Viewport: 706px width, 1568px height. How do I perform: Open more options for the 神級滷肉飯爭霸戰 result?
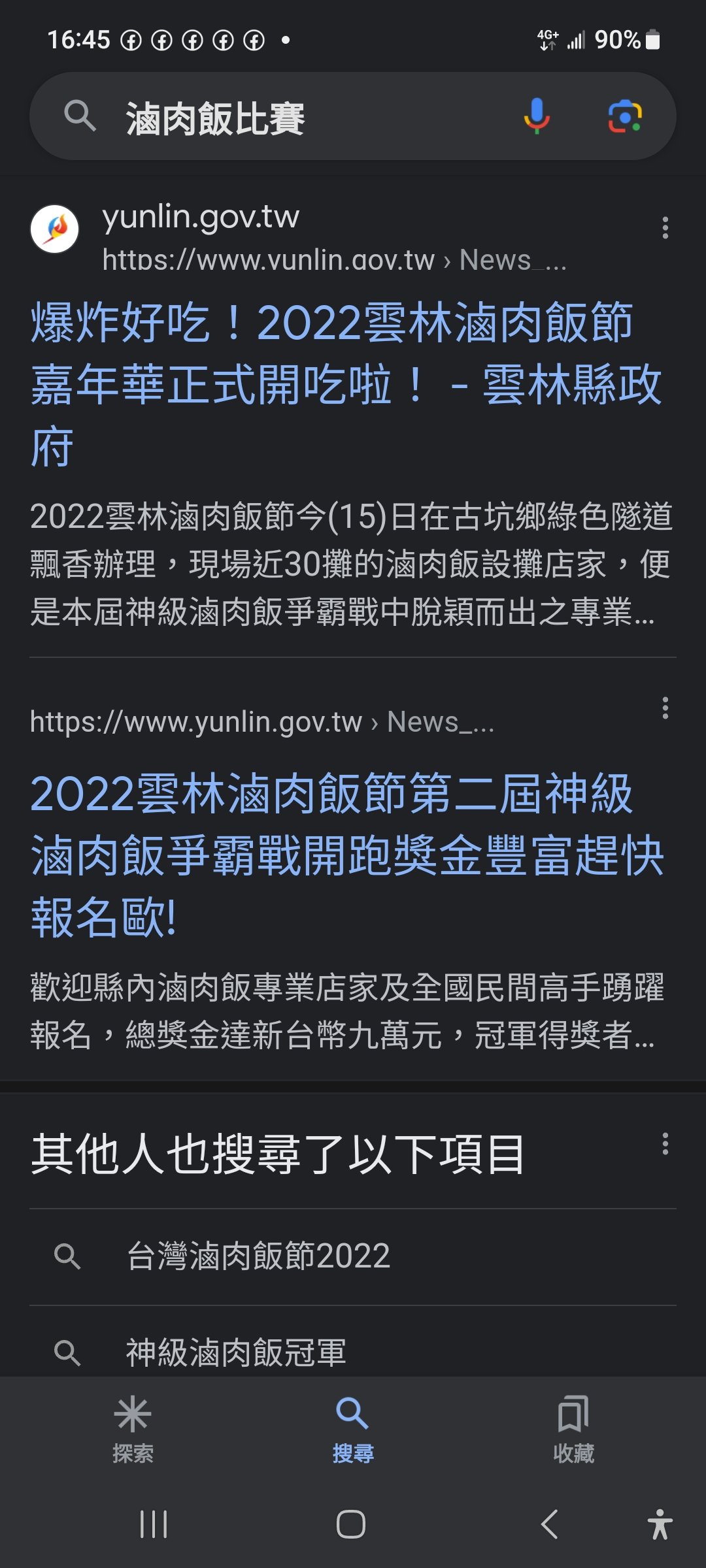(x=665, y=708)
